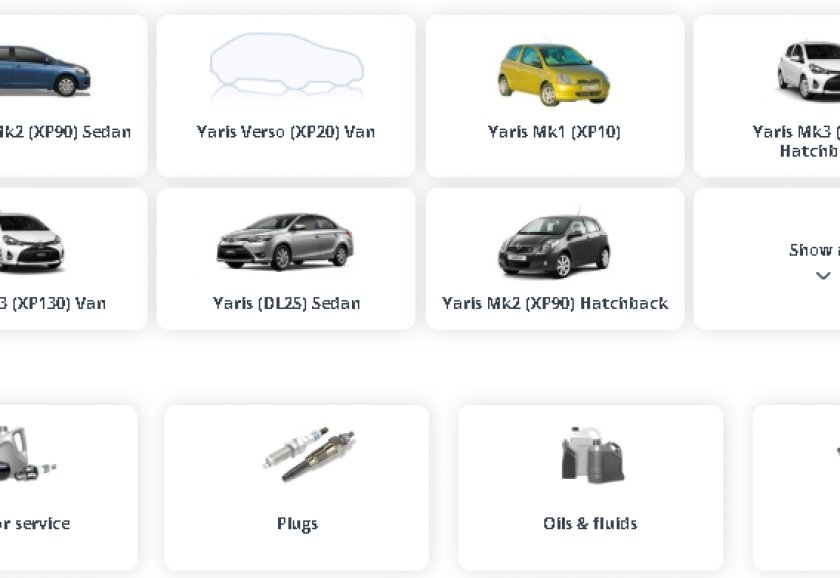Choose the Yaris (DL2S) Sedan card
This screenshot has height=578, width=840.
tap(286, 259)
